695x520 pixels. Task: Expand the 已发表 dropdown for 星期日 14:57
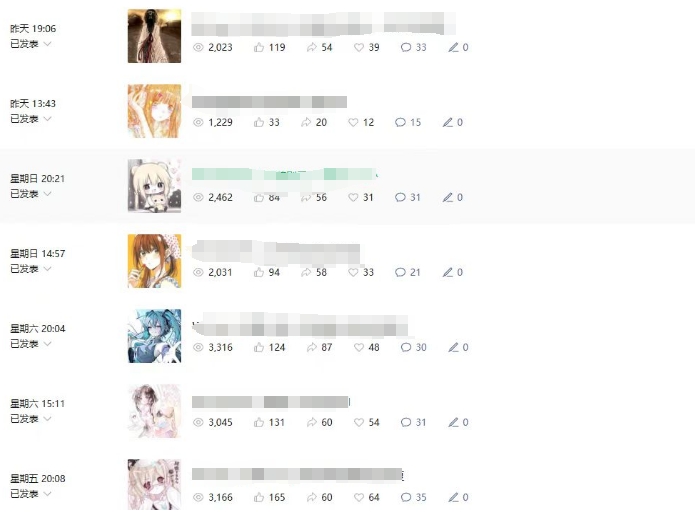click(x=31, y=269)
